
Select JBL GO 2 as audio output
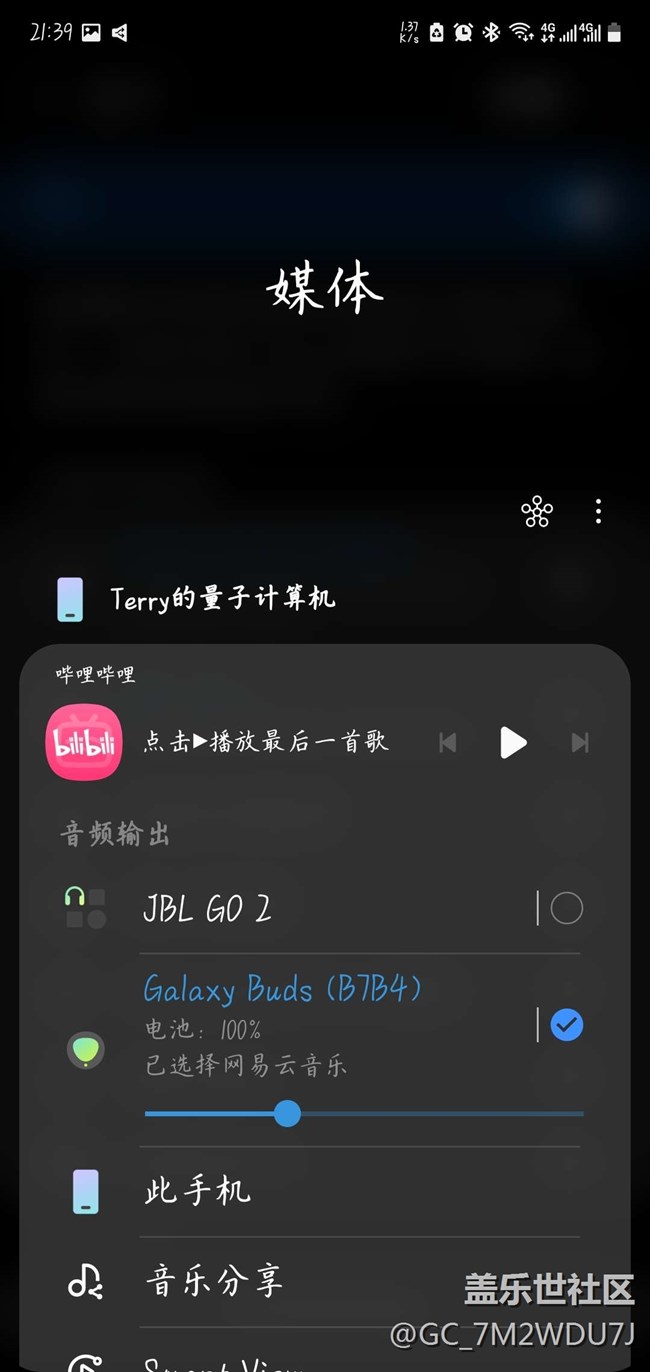coord(566,908)
